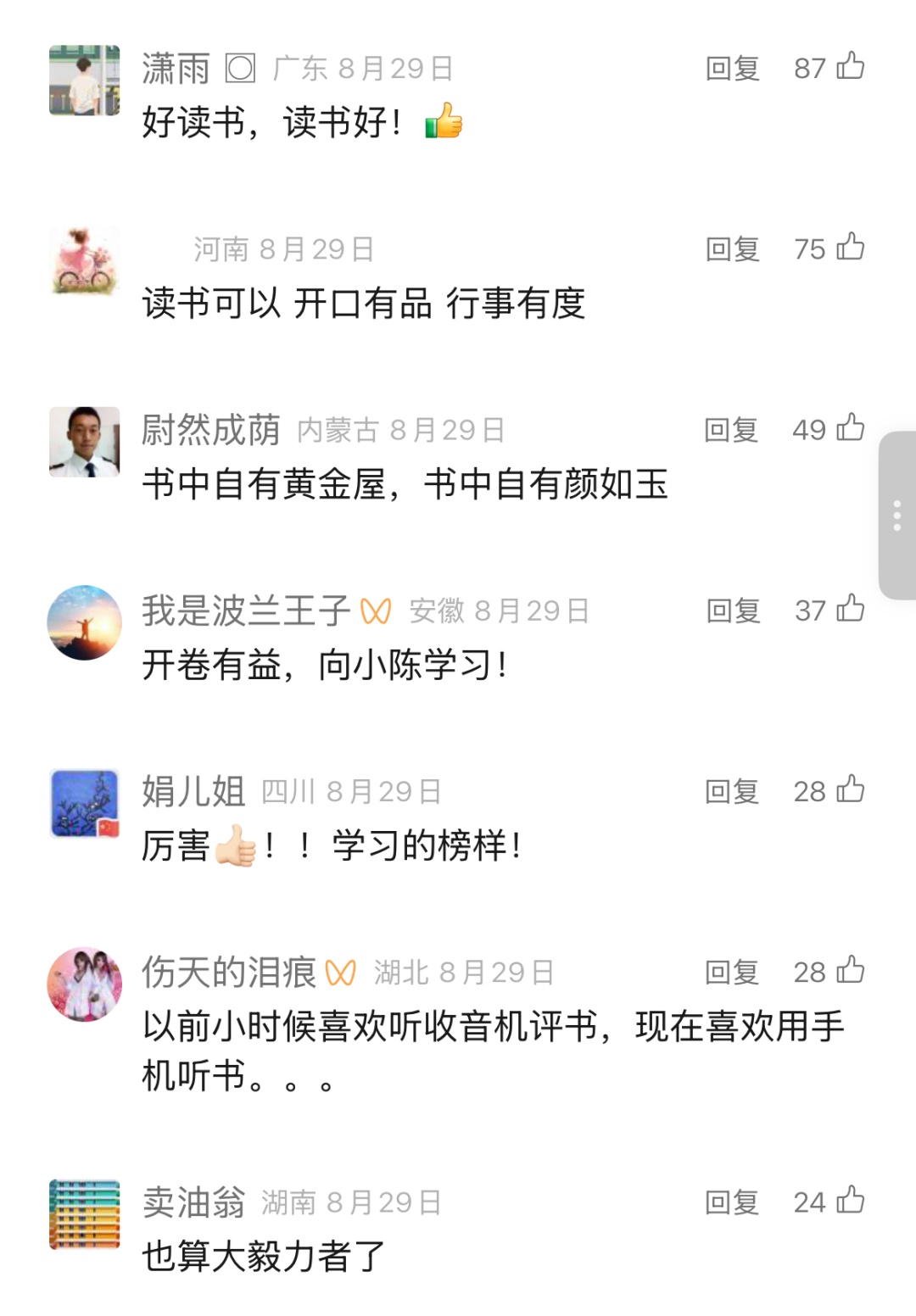Image resolution: width=916 pixels, height=1316 pixels.
Task: Tap the like icon next to 28 on 娟儿姐's comment
Action: point(849,791)
